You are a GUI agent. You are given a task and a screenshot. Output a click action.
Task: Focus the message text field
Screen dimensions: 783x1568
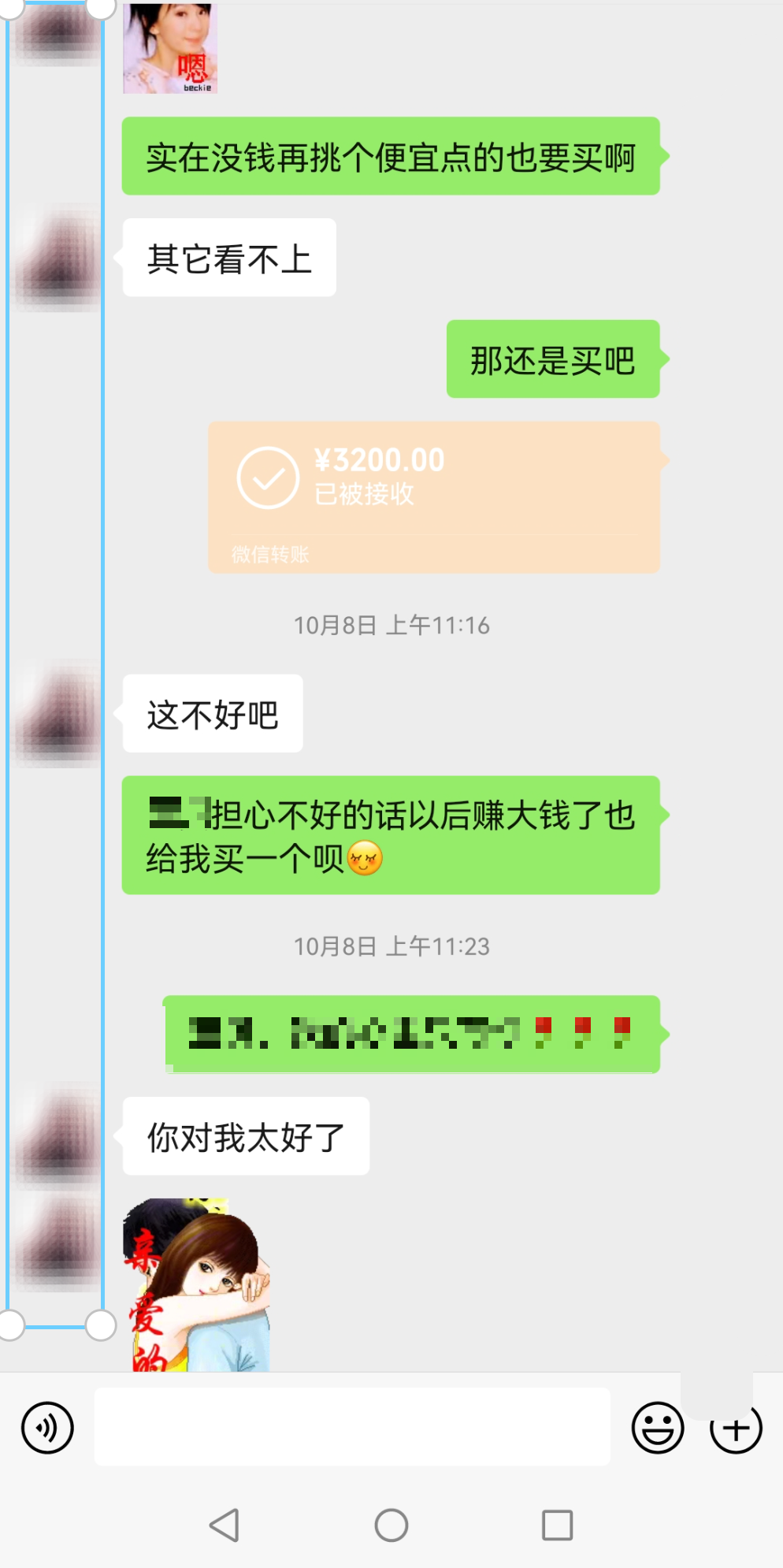351,1427
